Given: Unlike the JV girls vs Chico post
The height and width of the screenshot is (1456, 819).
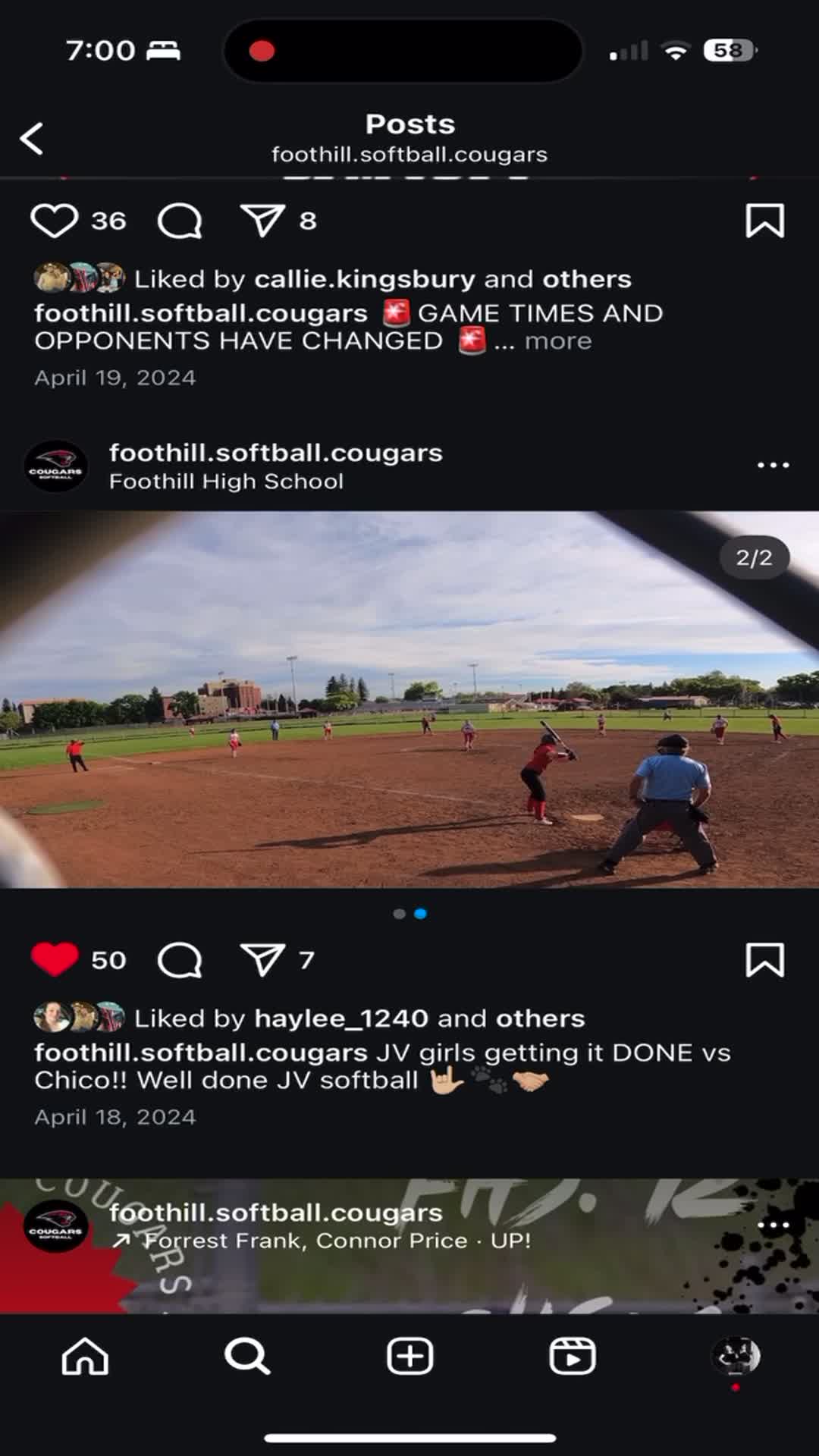Looking at the screenshot, I should click(55, 960).
